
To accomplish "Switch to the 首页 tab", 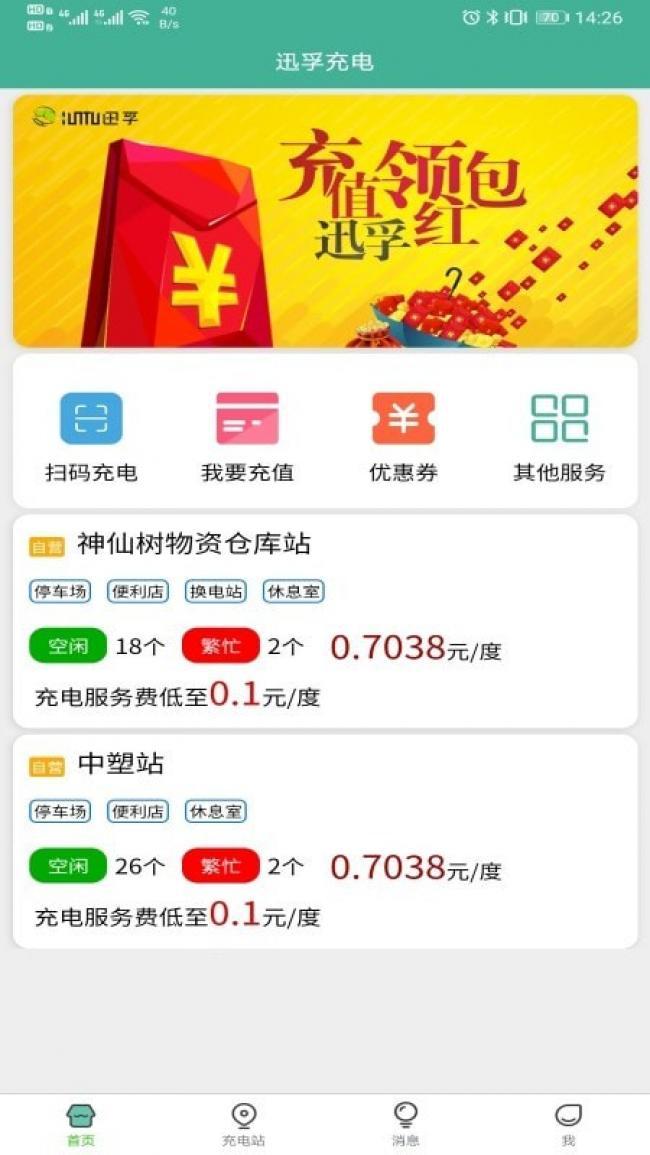I will coord(81,1124).
